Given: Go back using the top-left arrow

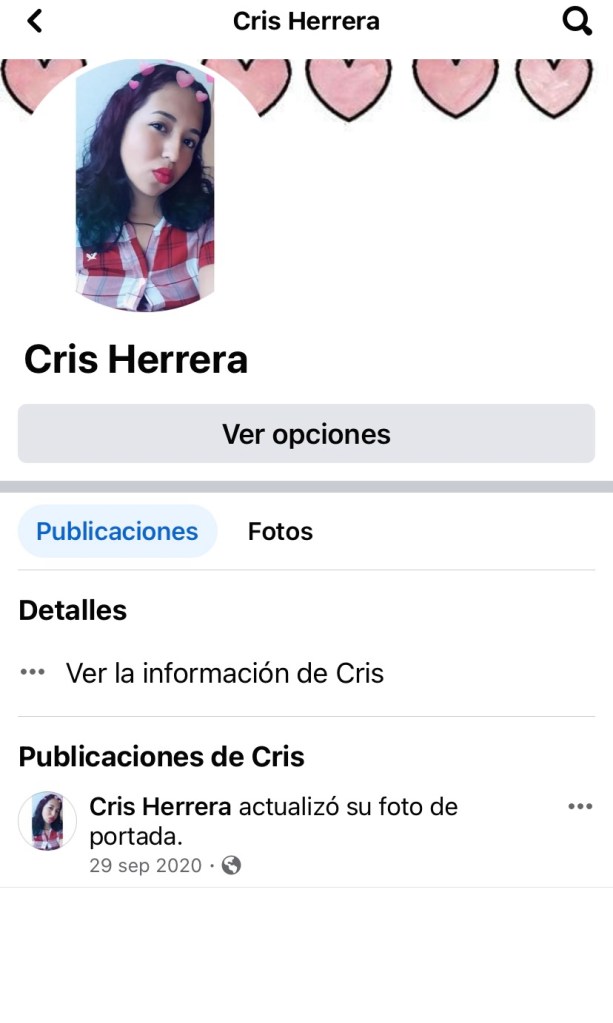Looking at the screenshot, I should 35,21.
